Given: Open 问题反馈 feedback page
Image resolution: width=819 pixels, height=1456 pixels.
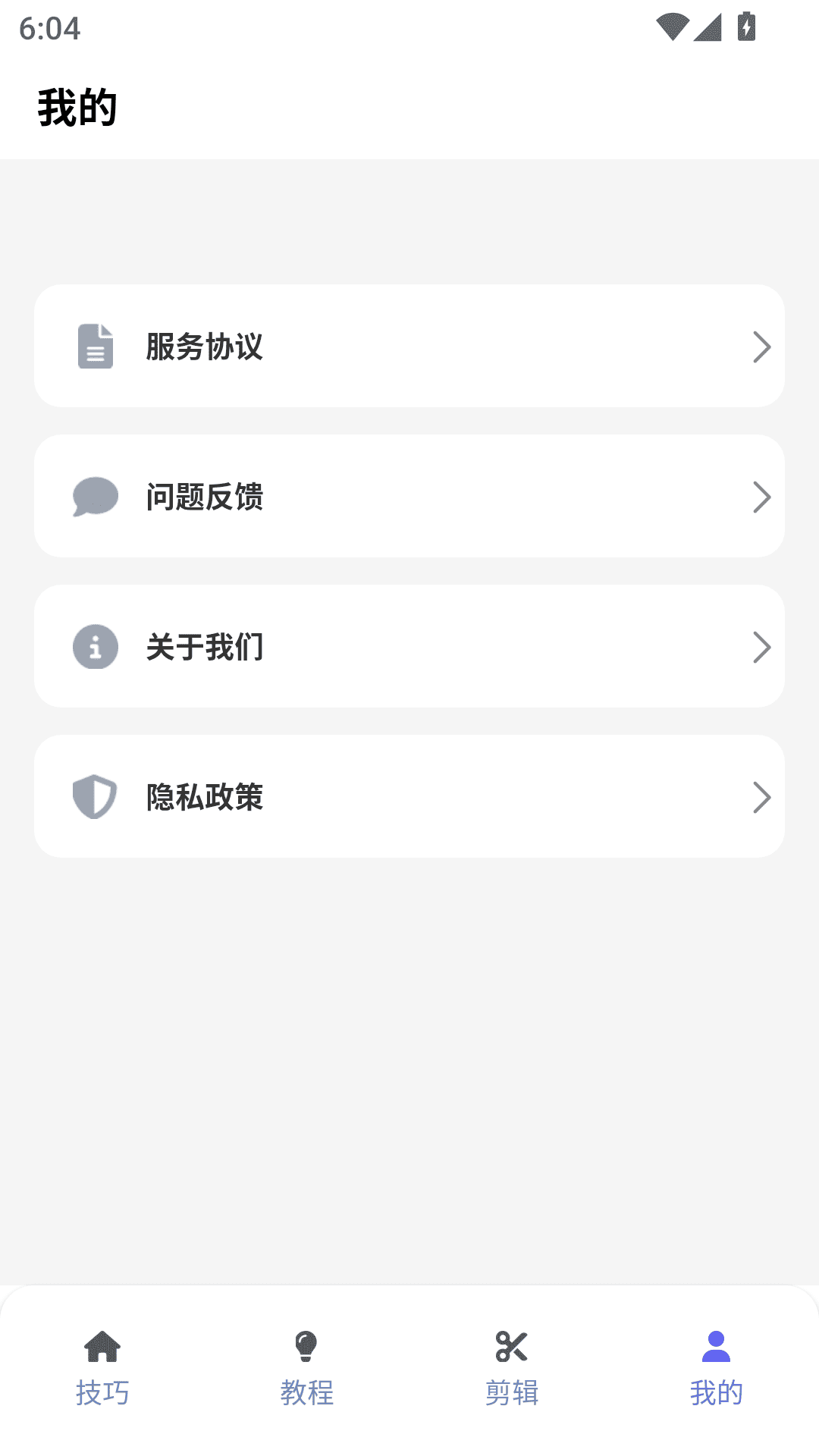Looking at the screenshot, I should click(409, 496).
